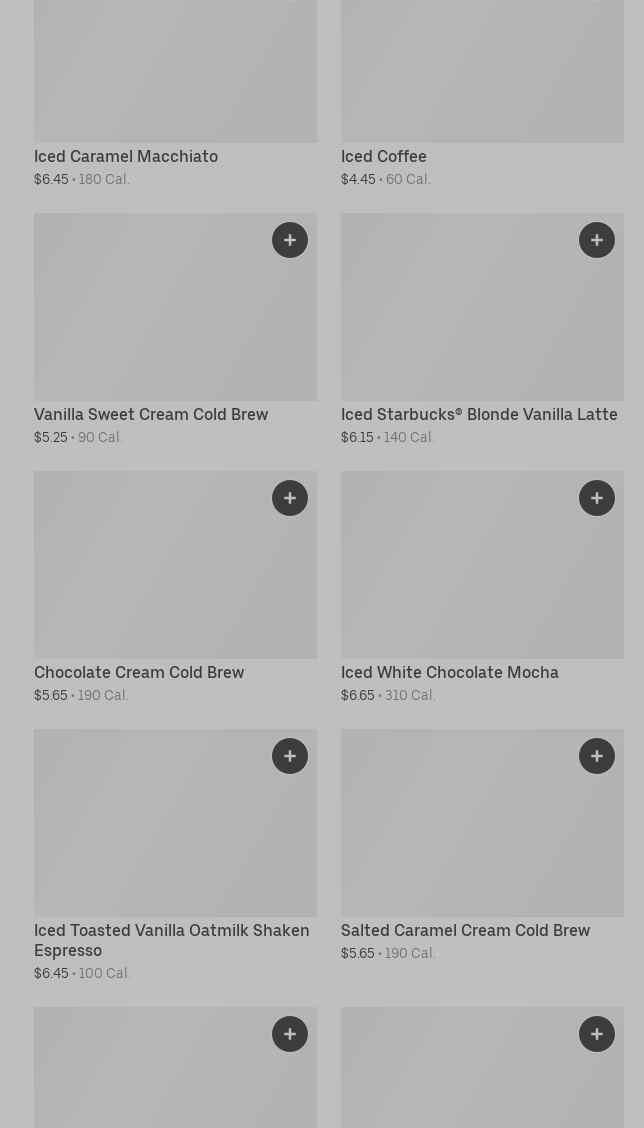Screen dimensions: 644x1128
Task: View Salted Caramel Cream Cold Brew details
Action: click(x=482, y=845)
